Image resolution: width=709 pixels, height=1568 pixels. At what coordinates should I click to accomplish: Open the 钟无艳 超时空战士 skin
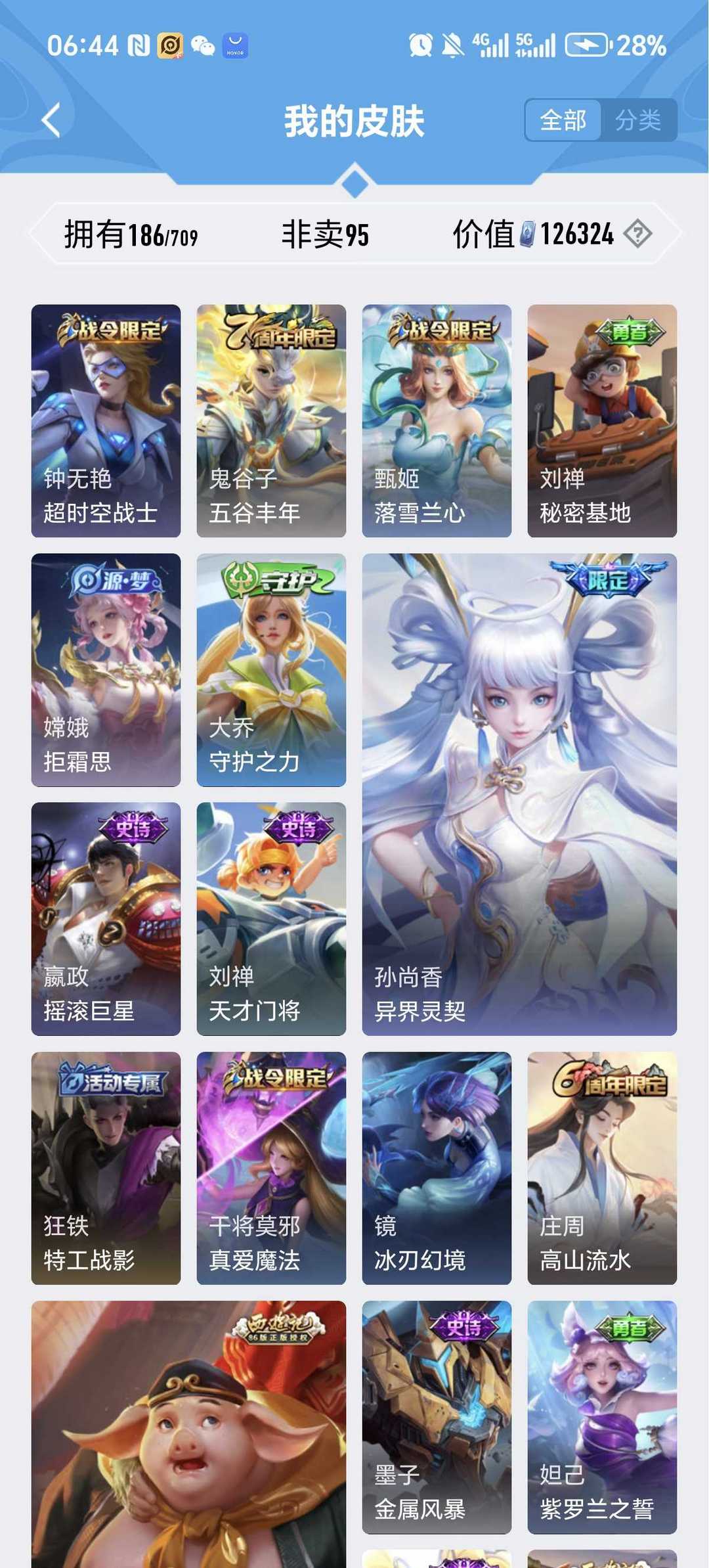[106, 420]
